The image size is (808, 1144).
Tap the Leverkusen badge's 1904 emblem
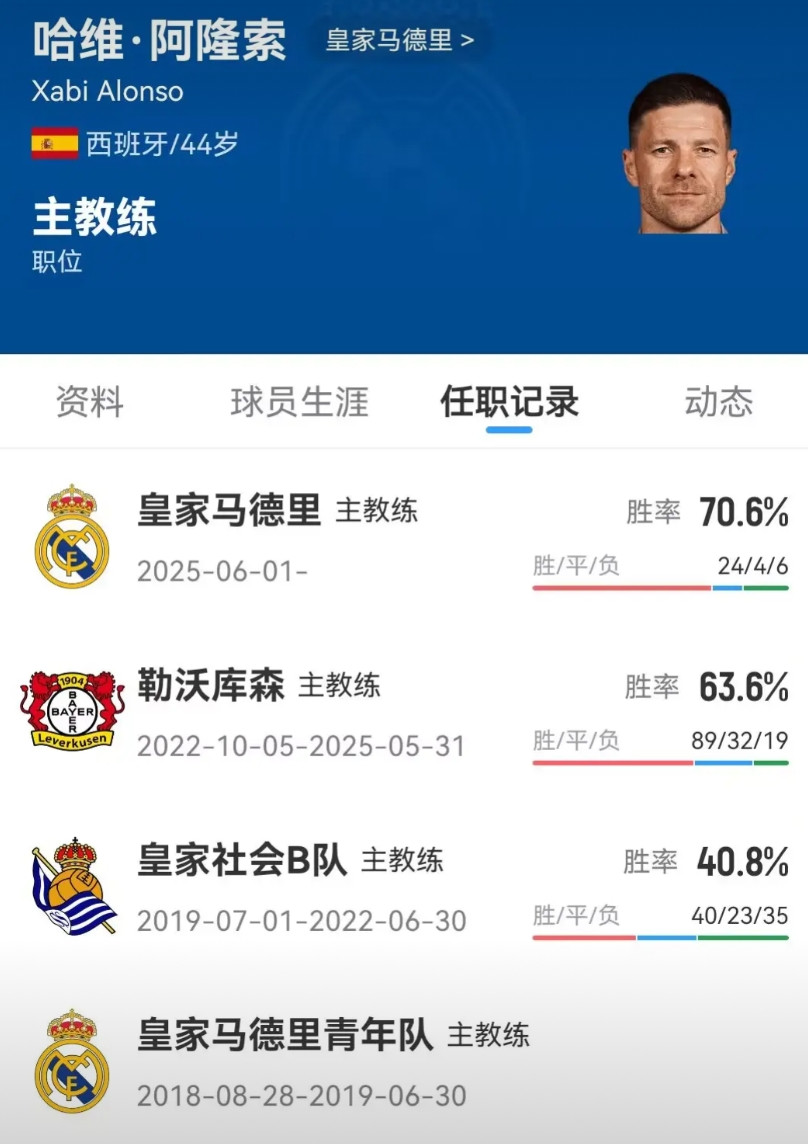click(x=70, y=680)
